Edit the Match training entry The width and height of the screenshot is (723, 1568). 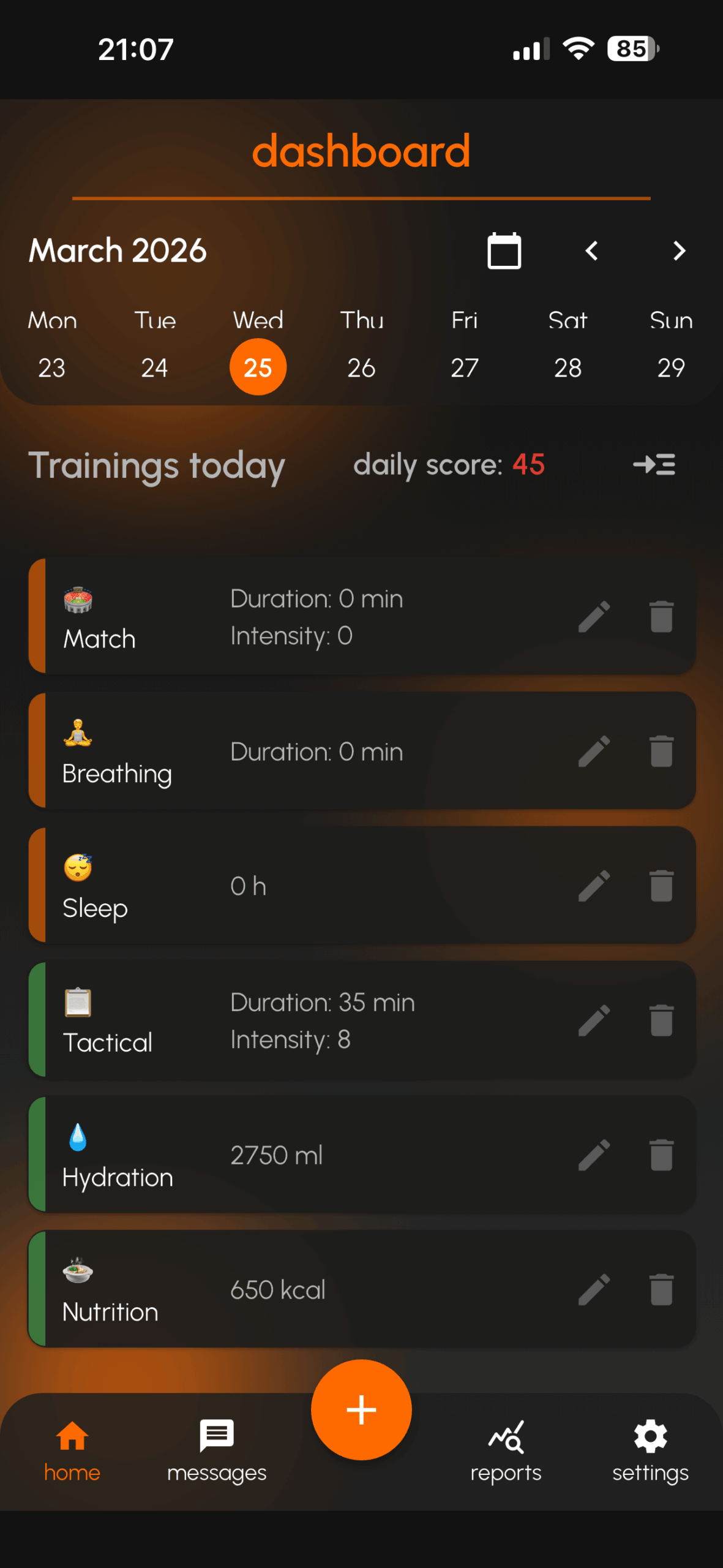[594, 616]
